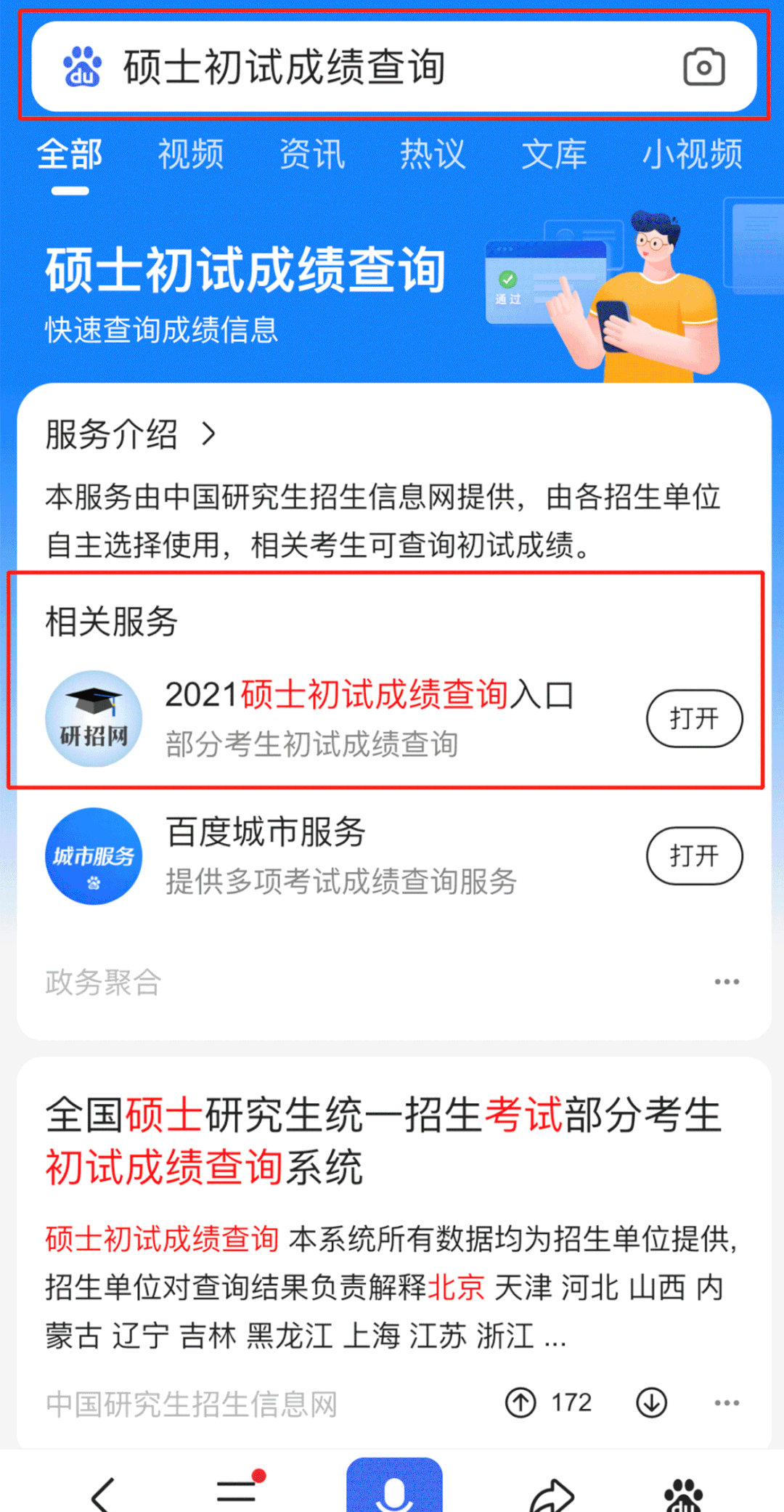Upvote the 中国研究生招生信息网 result
Viewport: 784px width, 1512px height.
pos(521,1402)
